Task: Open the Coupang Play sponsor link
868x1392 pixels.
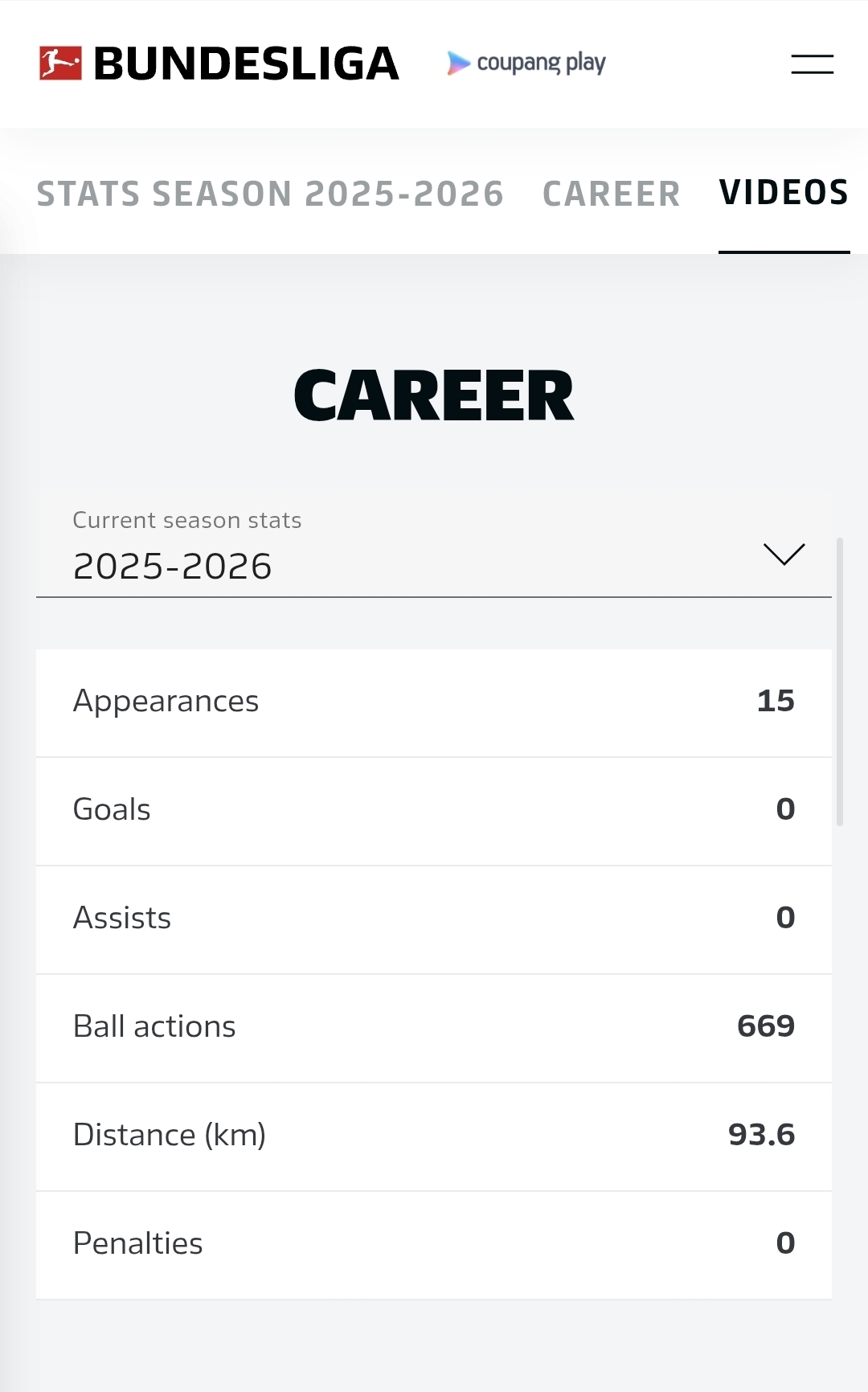Action: point(527,63)
